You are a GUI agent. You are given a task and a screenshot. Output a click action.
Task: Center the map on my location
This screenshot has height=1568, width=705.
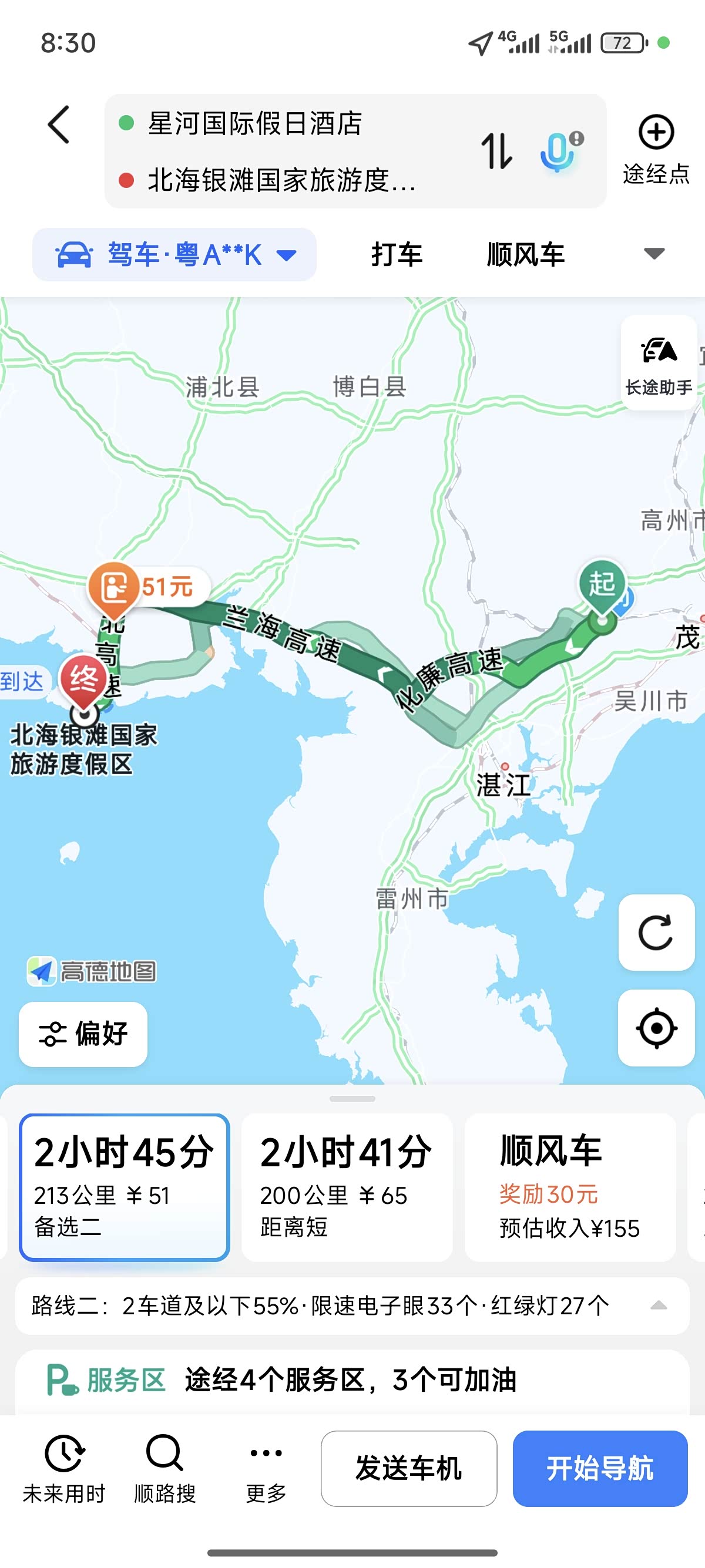(x=656, y=1028)
